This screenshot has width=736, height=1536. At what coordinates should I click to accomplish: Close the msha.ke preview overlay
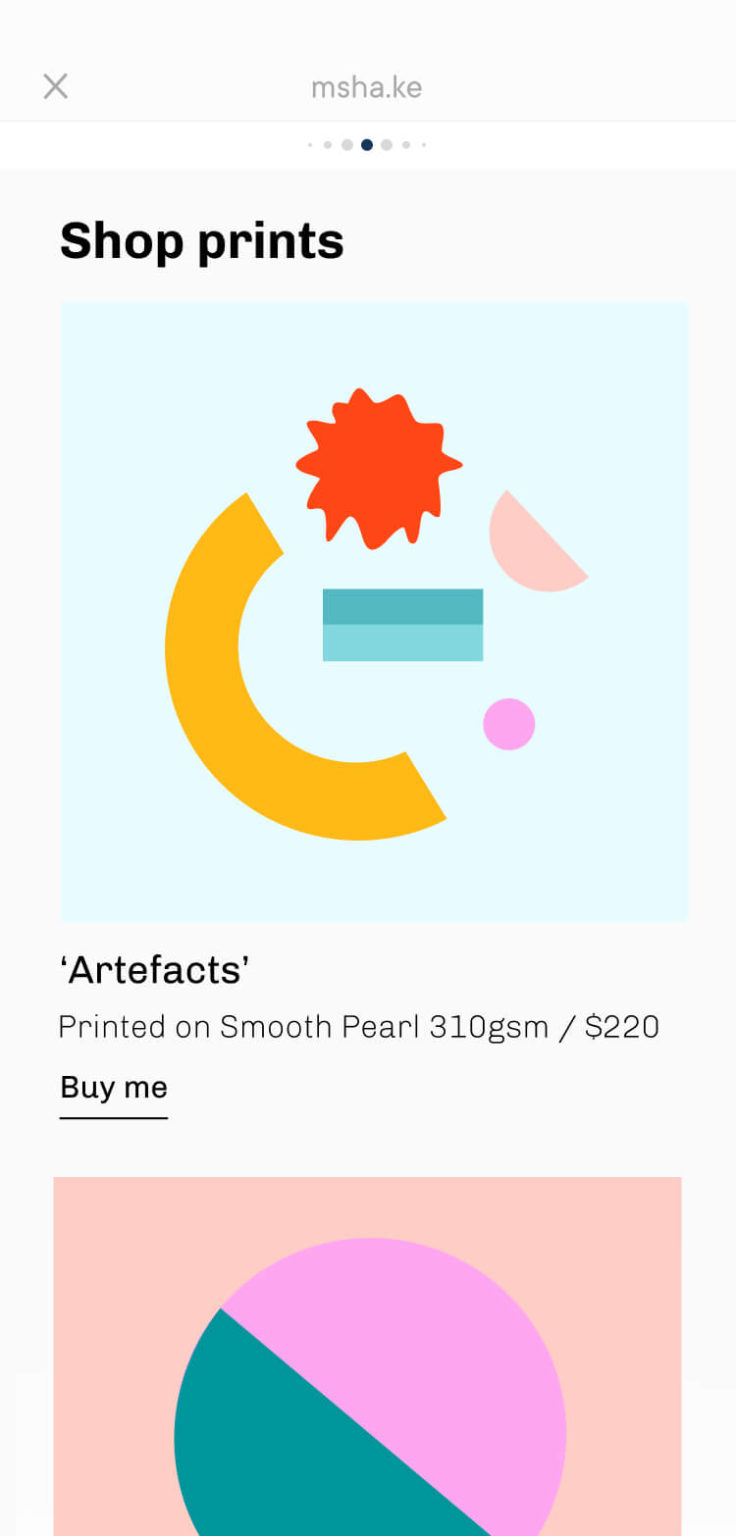point(56,86)
